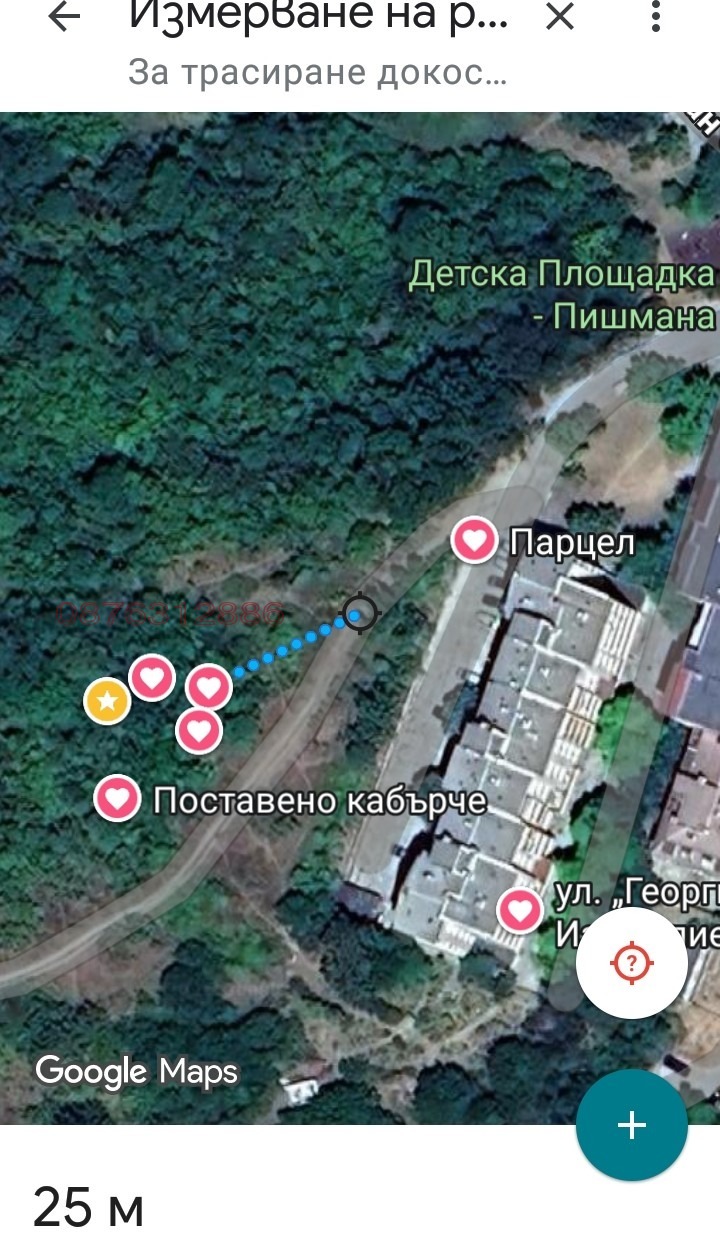Add a measurement point with plus button
Screen dimensions: 720x1248
(x=631, y=1125)
